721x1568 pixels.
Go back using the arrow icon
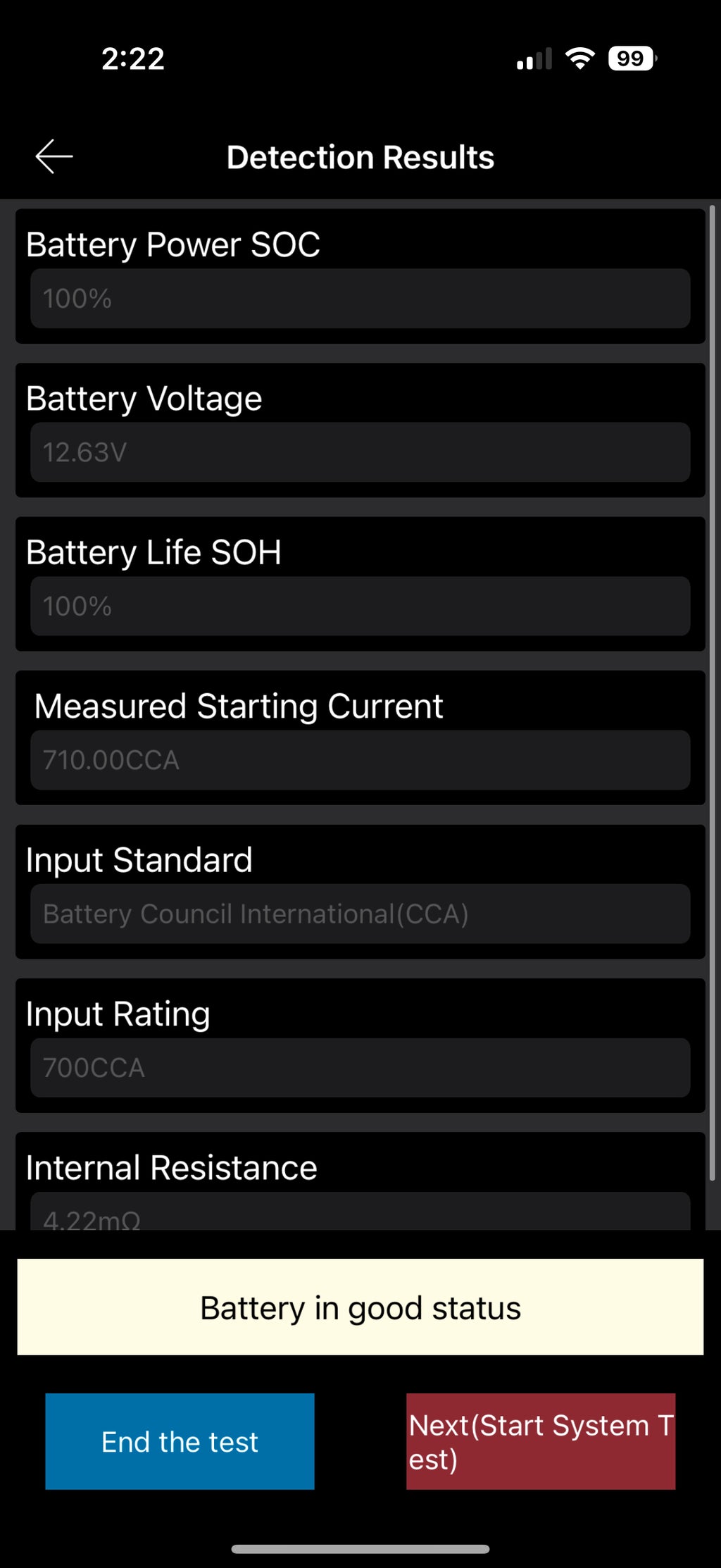(54, 156)
